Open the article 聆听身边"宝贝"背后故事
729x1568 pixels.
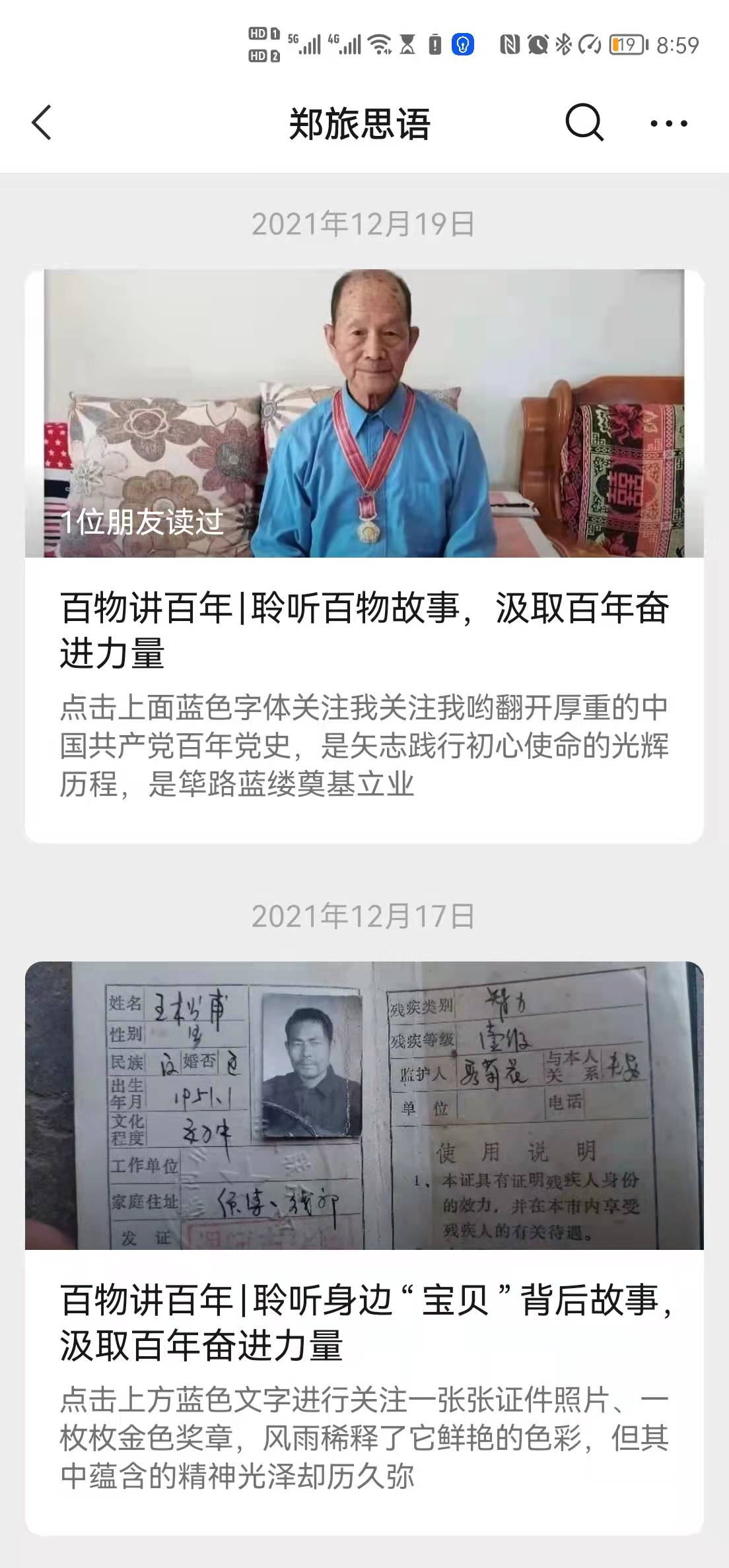tap(364, 1247)
